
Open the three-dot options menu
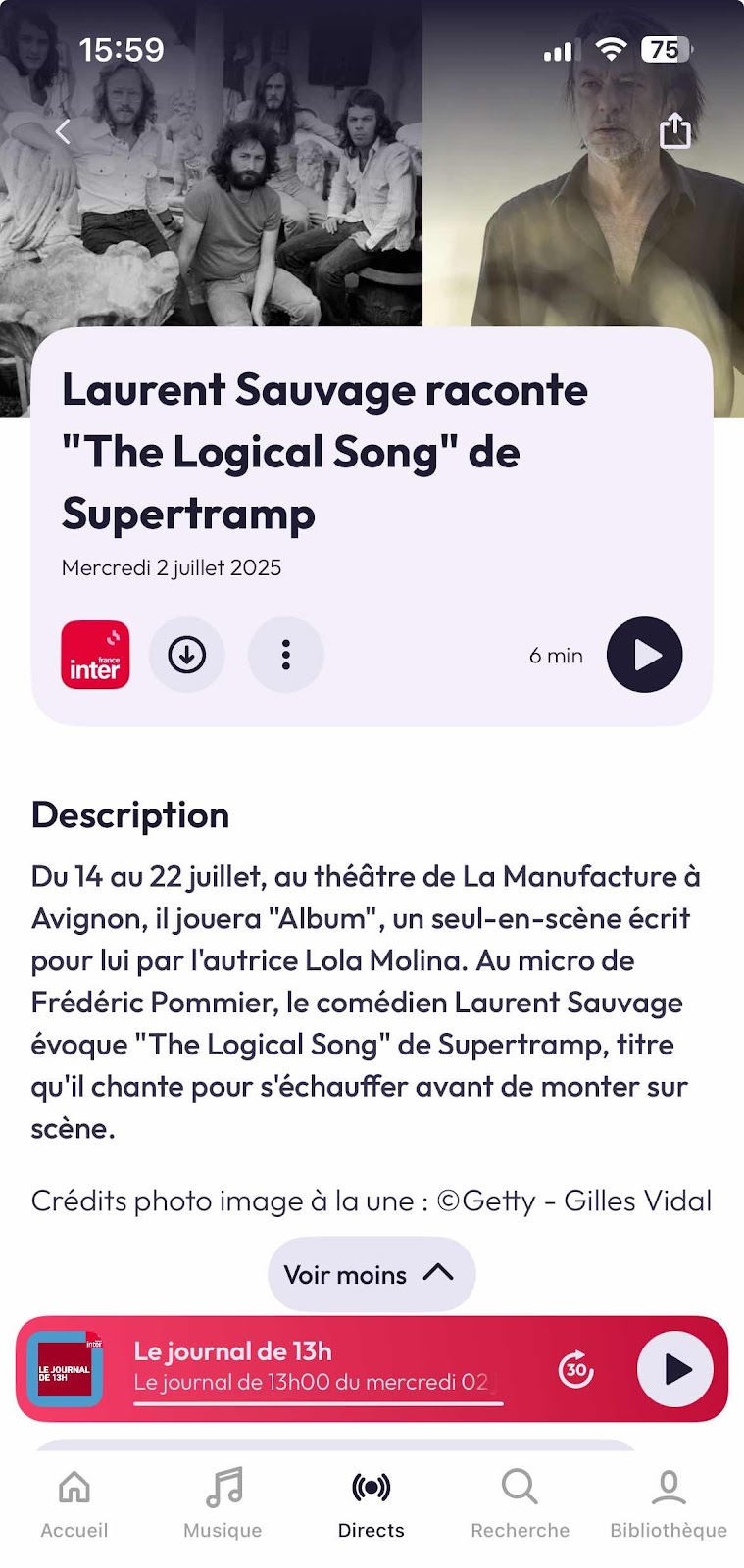[x=286, y=655]
